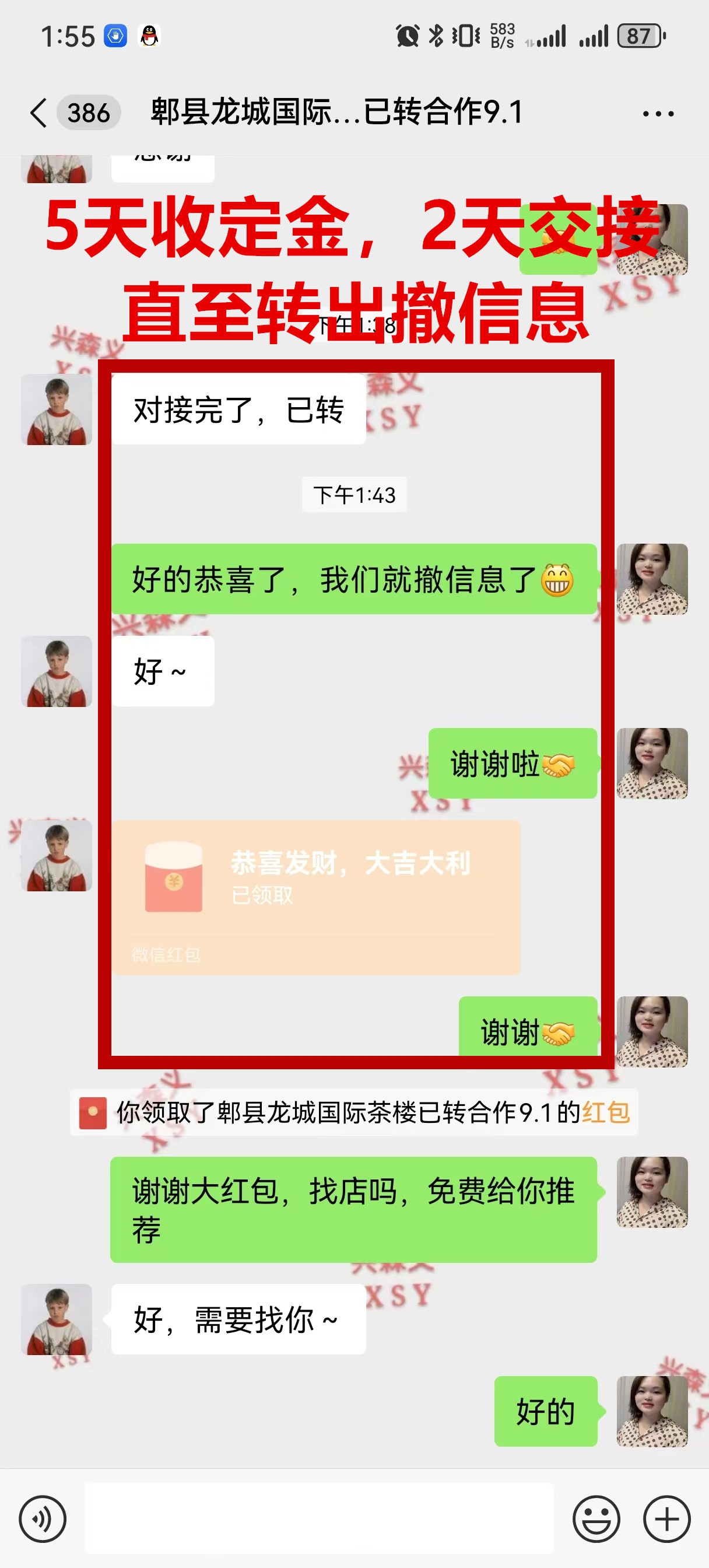Open own avatar next to 好的 message
The width and height of the screenshot is (709, 1568).
[x=652, y=1412]
